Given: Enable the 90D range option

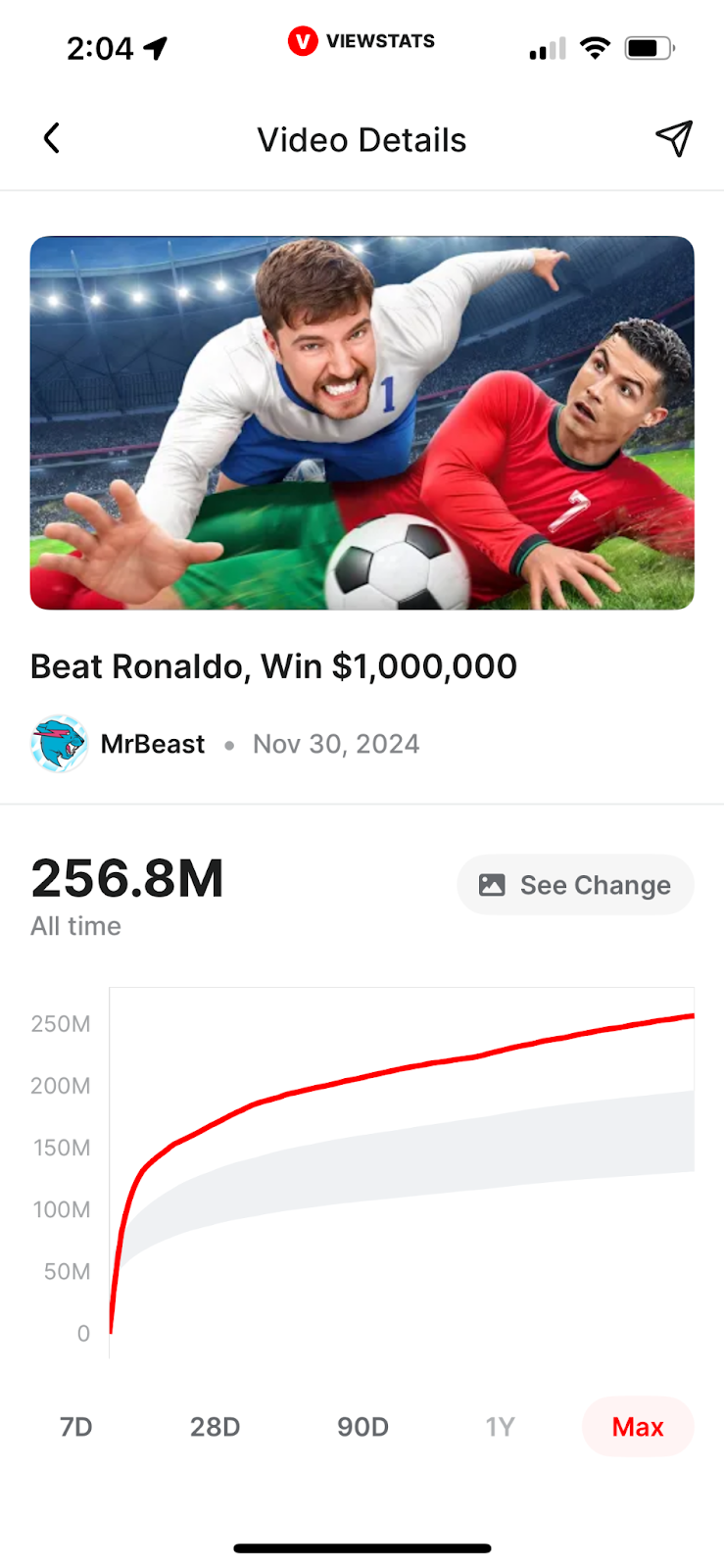Looking at the screenshot, I should coord(362,1427).
